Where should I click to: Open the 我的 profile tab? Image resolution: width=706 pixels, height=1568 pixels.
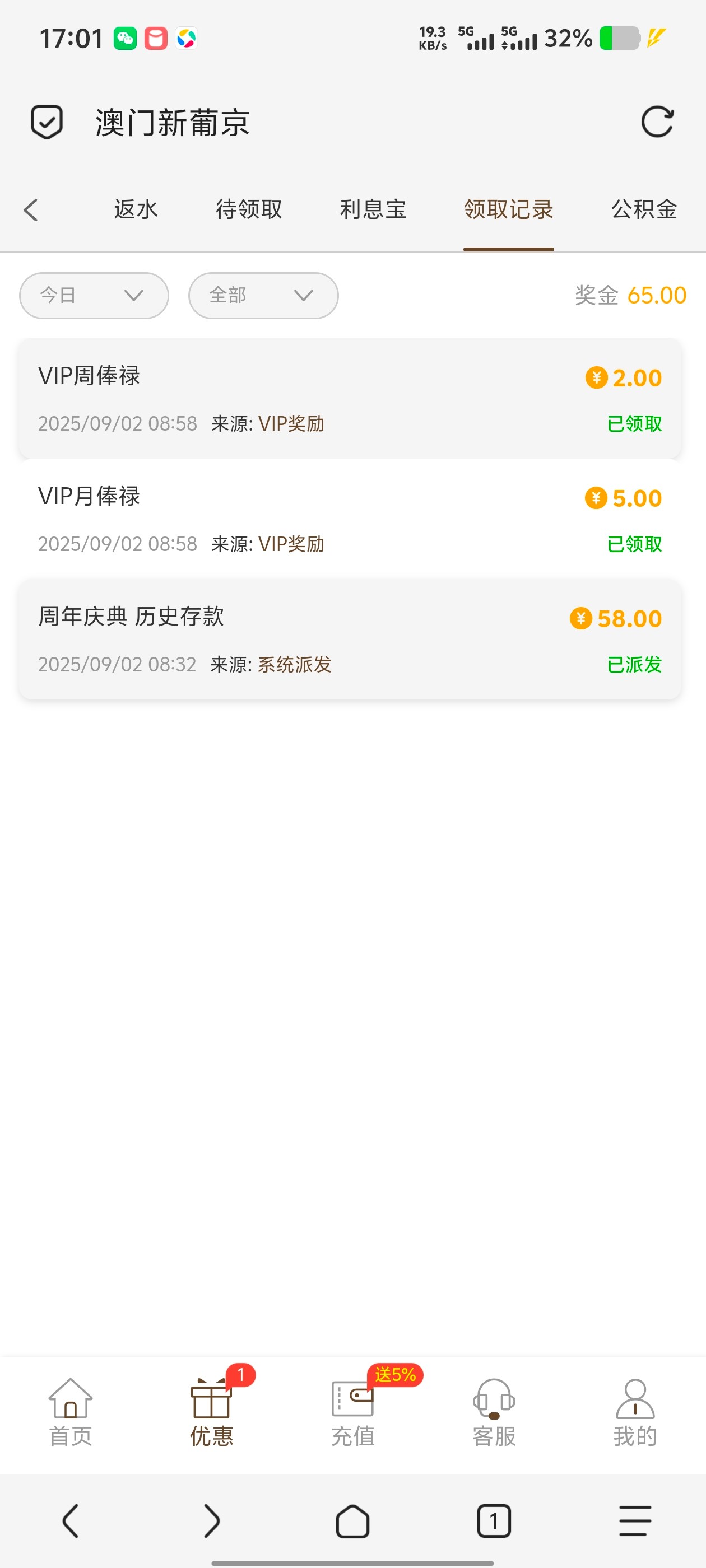coord(635,1412)
